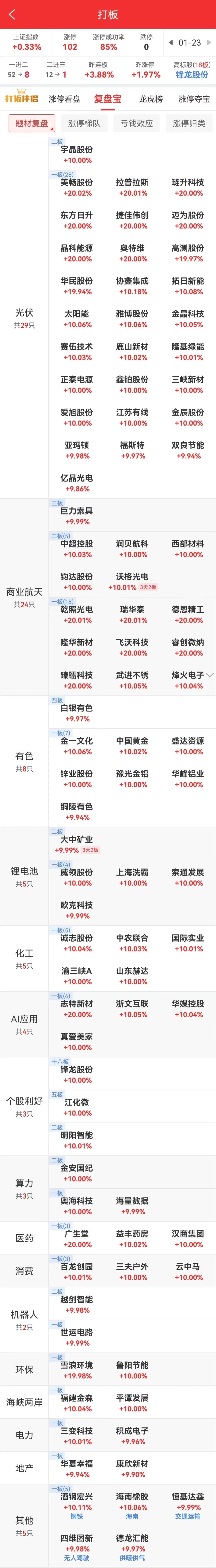Viewport: 216px width, 1568px height.
Task: Advance to the next date arrow
Action: click(209, 43)
